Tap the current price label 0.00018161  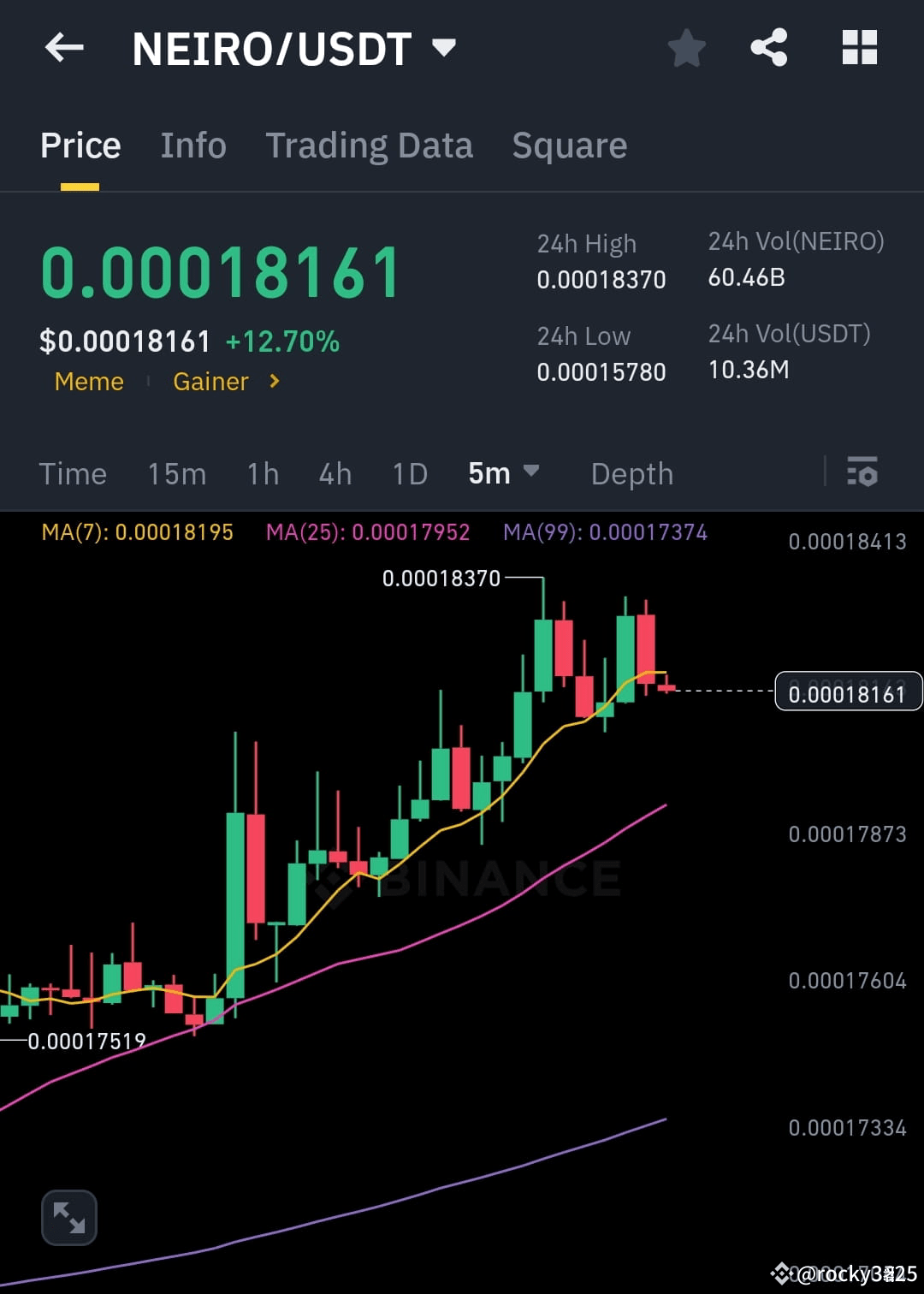pos(848,693)
